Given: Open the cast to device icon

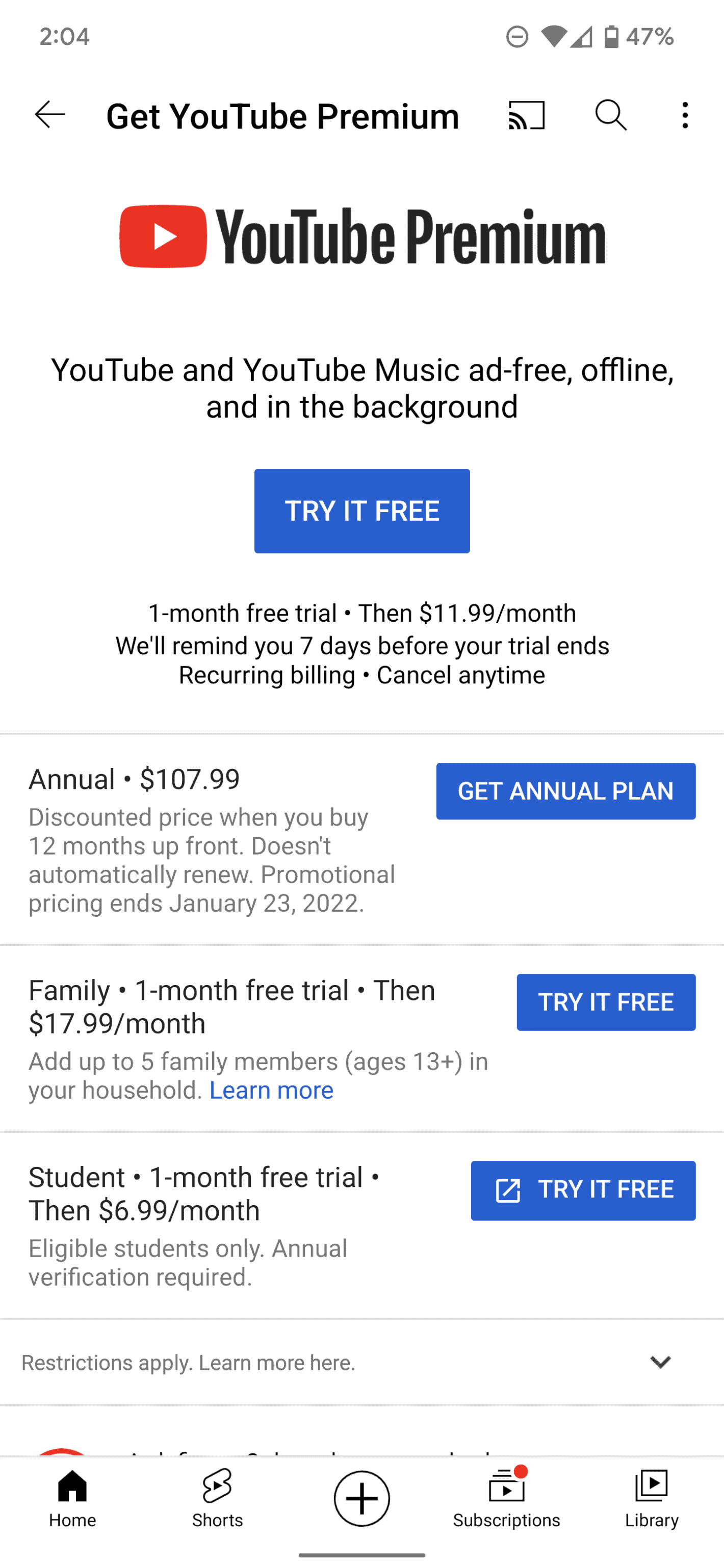Looking at the screenshot, I should (x=527, y=115).
